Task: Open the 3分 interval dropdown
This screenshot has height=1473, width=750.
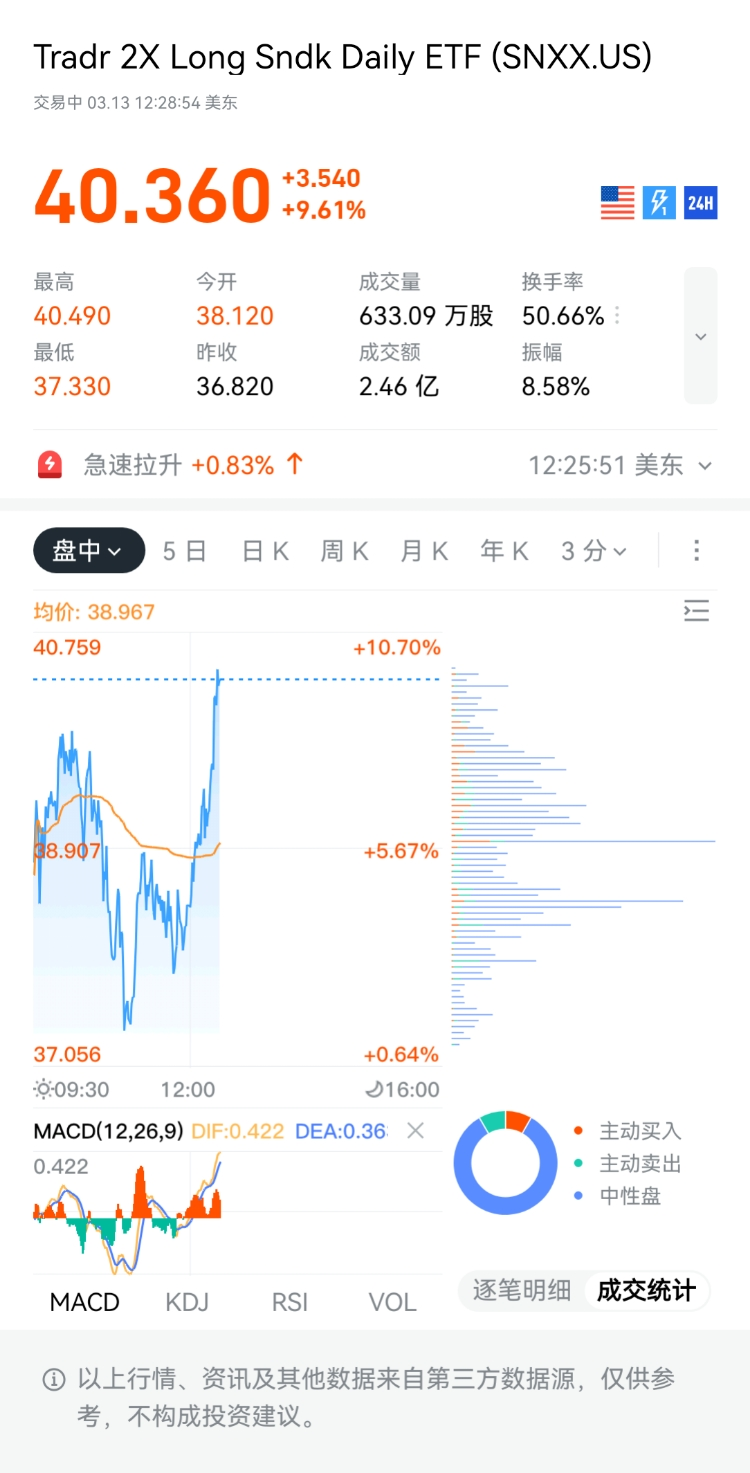Action: [593, 551]
